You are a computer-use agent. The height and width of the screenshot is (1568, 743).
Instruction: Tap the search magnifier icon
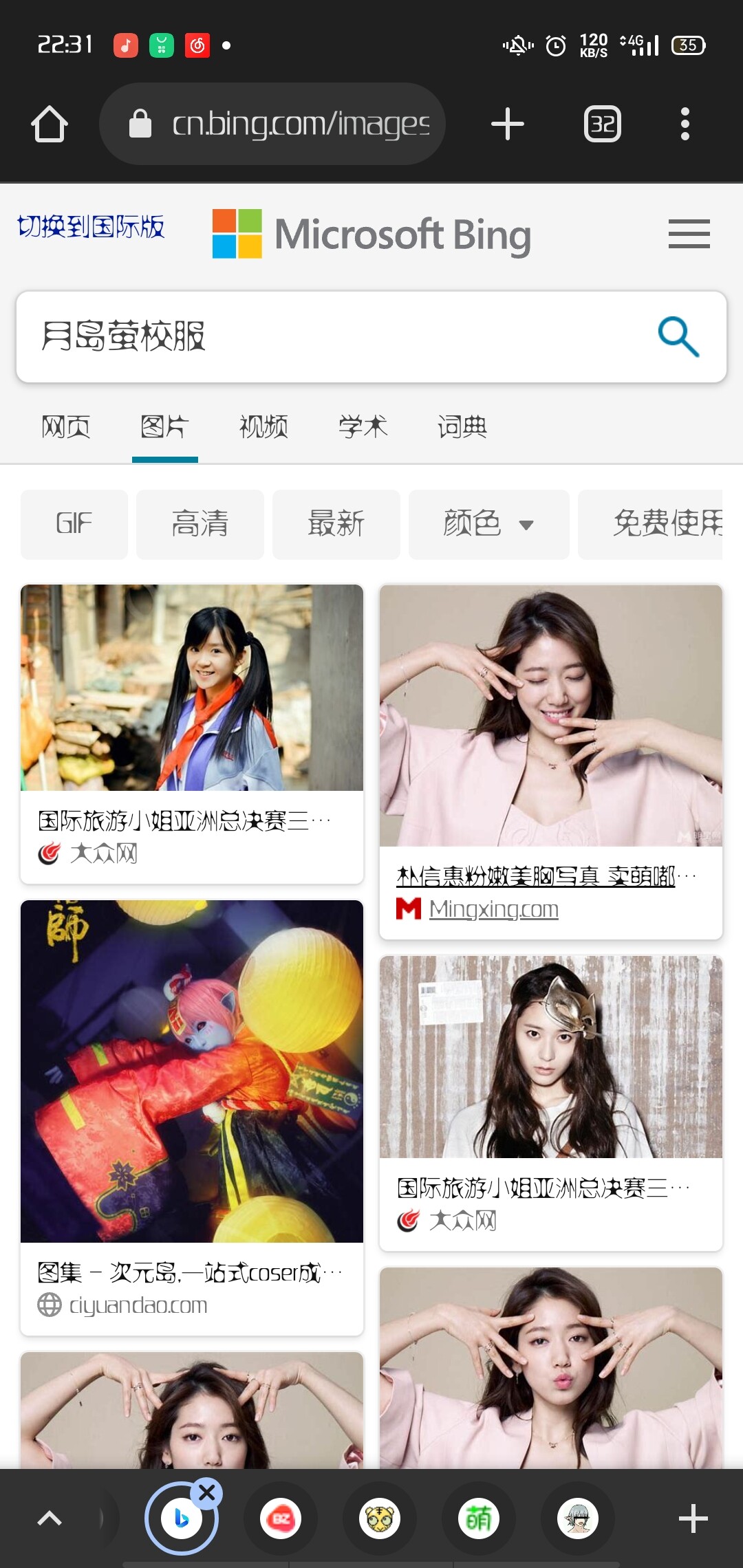click(x=678, y=337)
